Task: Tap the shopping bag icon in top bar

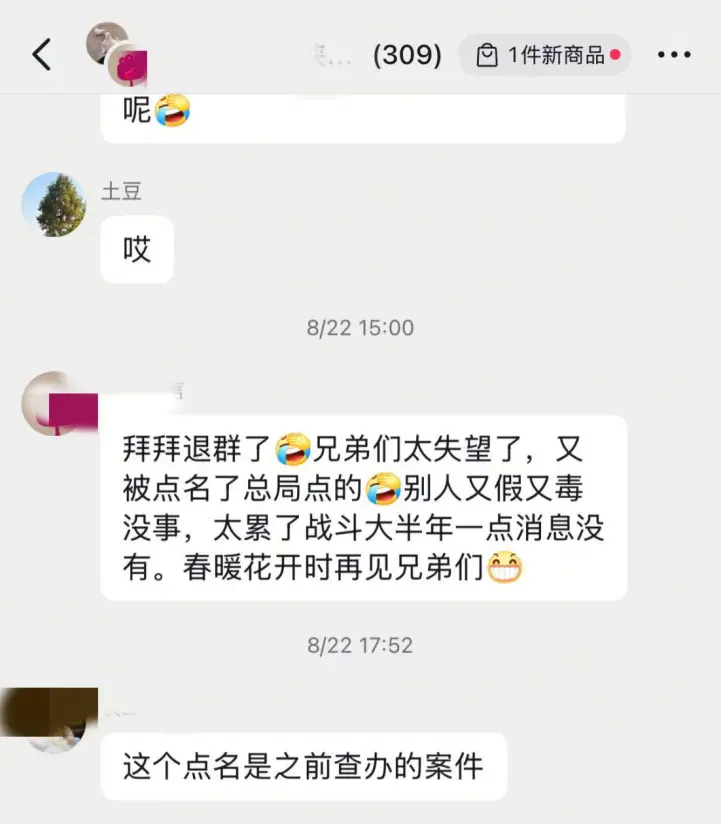Action: coord(486,55)
